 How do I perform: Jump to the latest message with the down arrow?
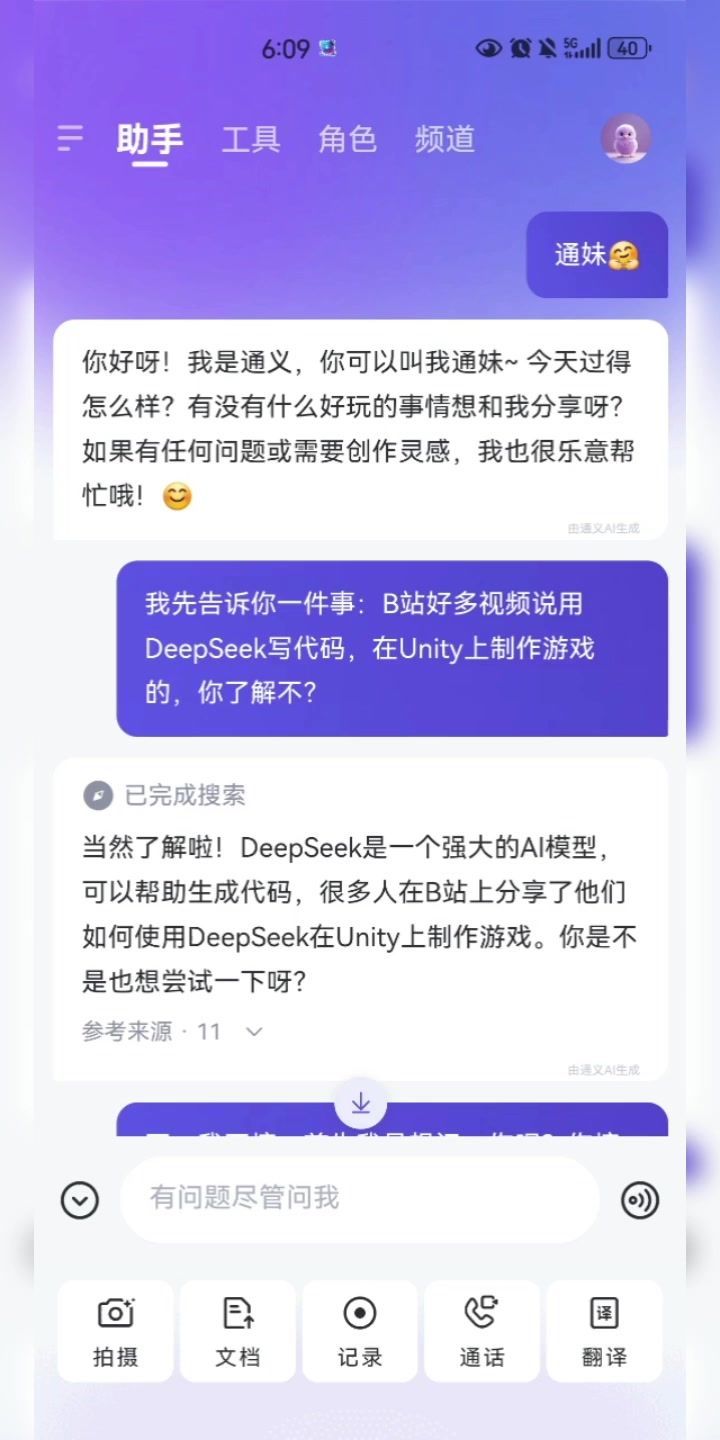(361, 1104)
